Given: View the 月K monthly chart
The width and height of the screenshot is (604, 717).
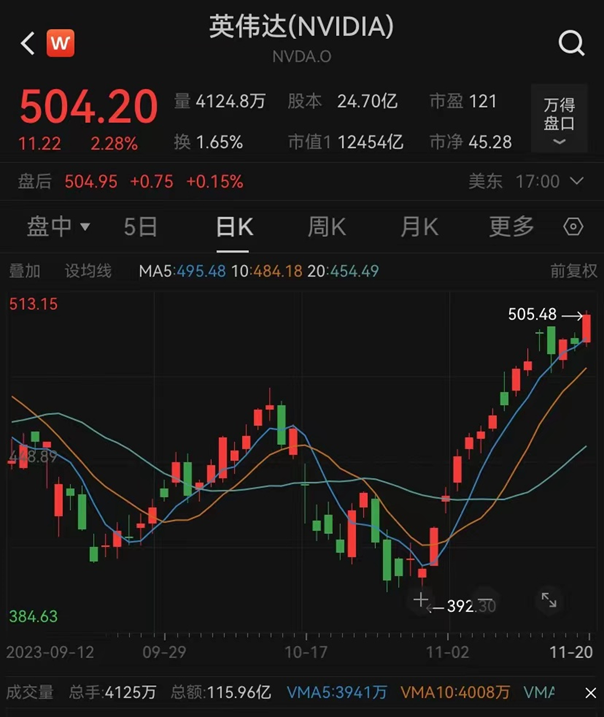Looking at the screenshot, I should pyautogui.click(x=419, y=227).
